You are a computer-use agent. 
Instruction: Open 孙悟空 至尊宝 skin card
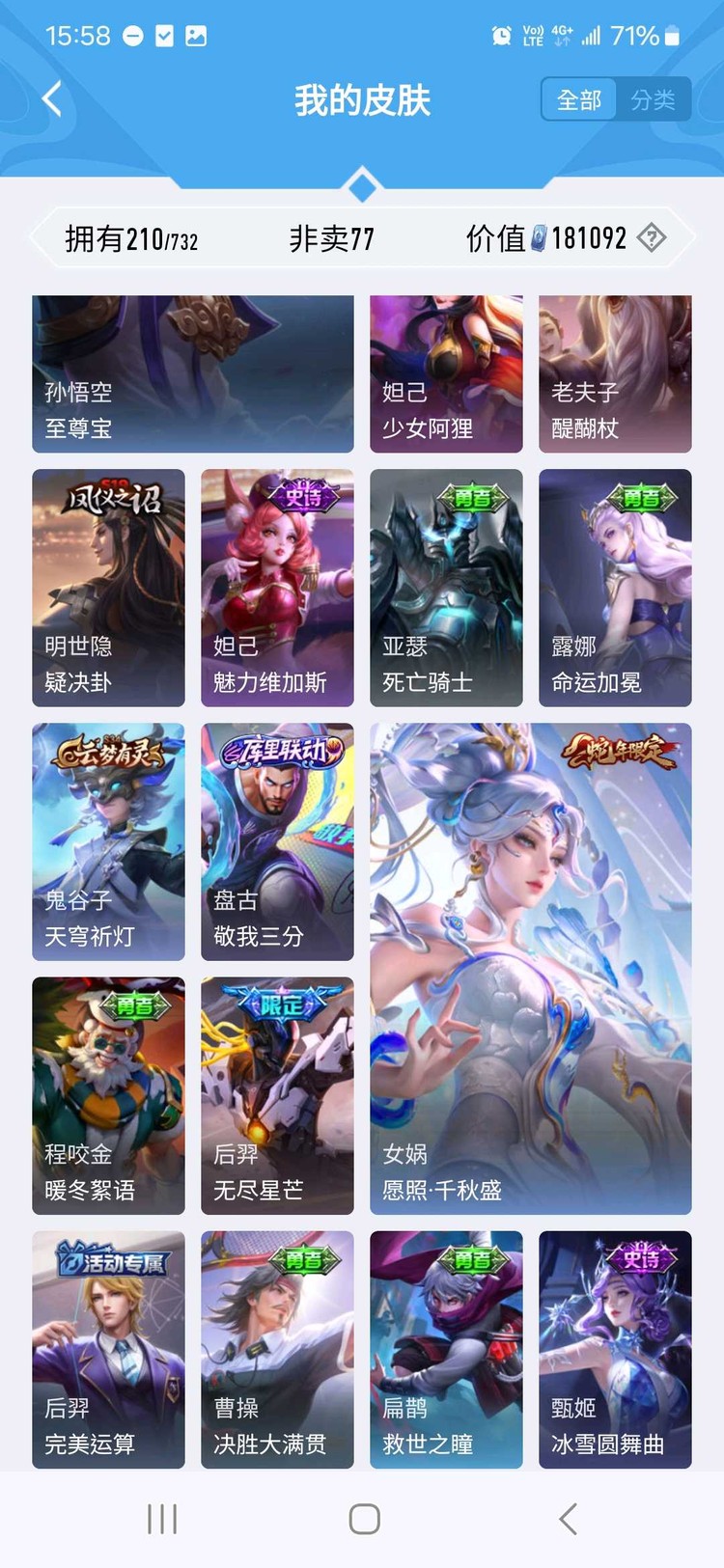192,374
